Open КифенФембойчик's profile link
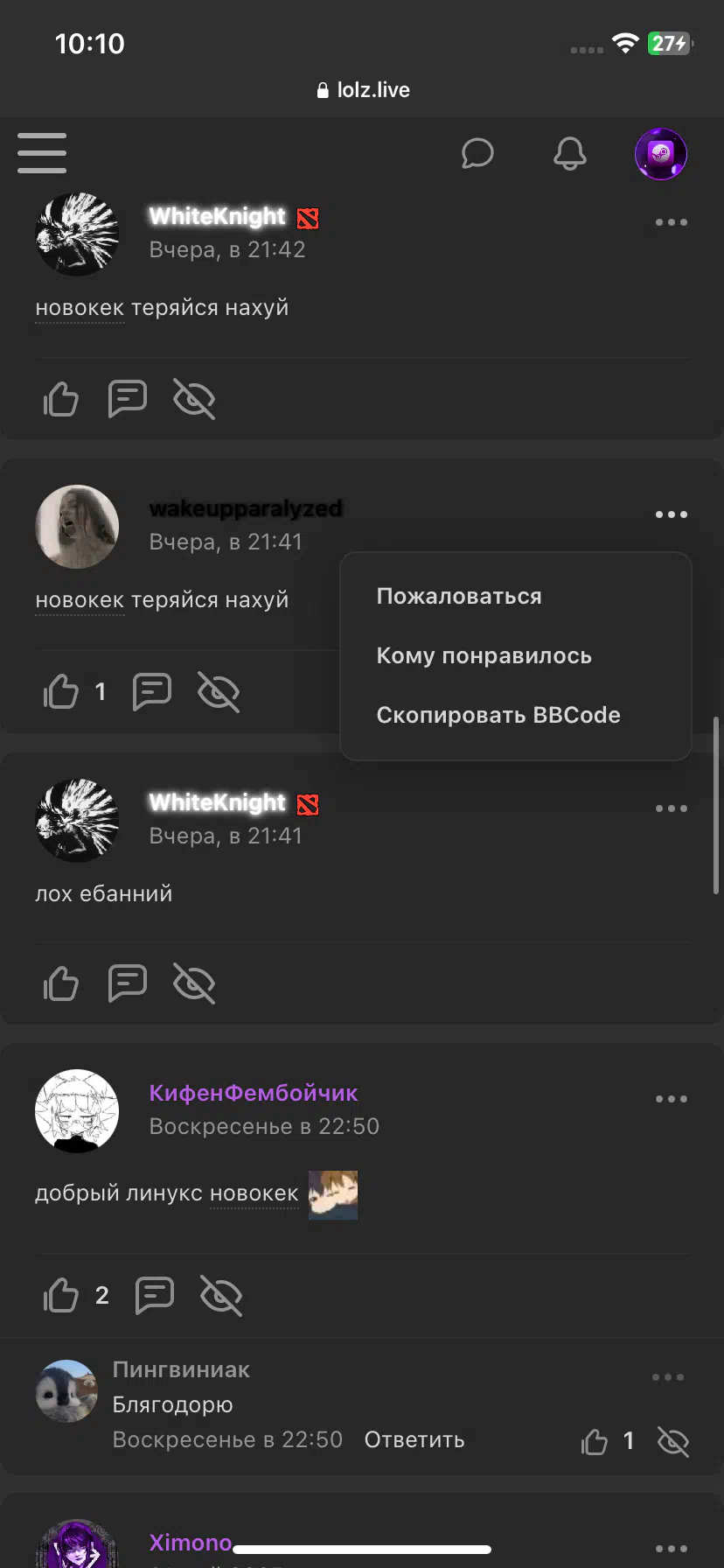724x1568 pixels. [254, 1093]
